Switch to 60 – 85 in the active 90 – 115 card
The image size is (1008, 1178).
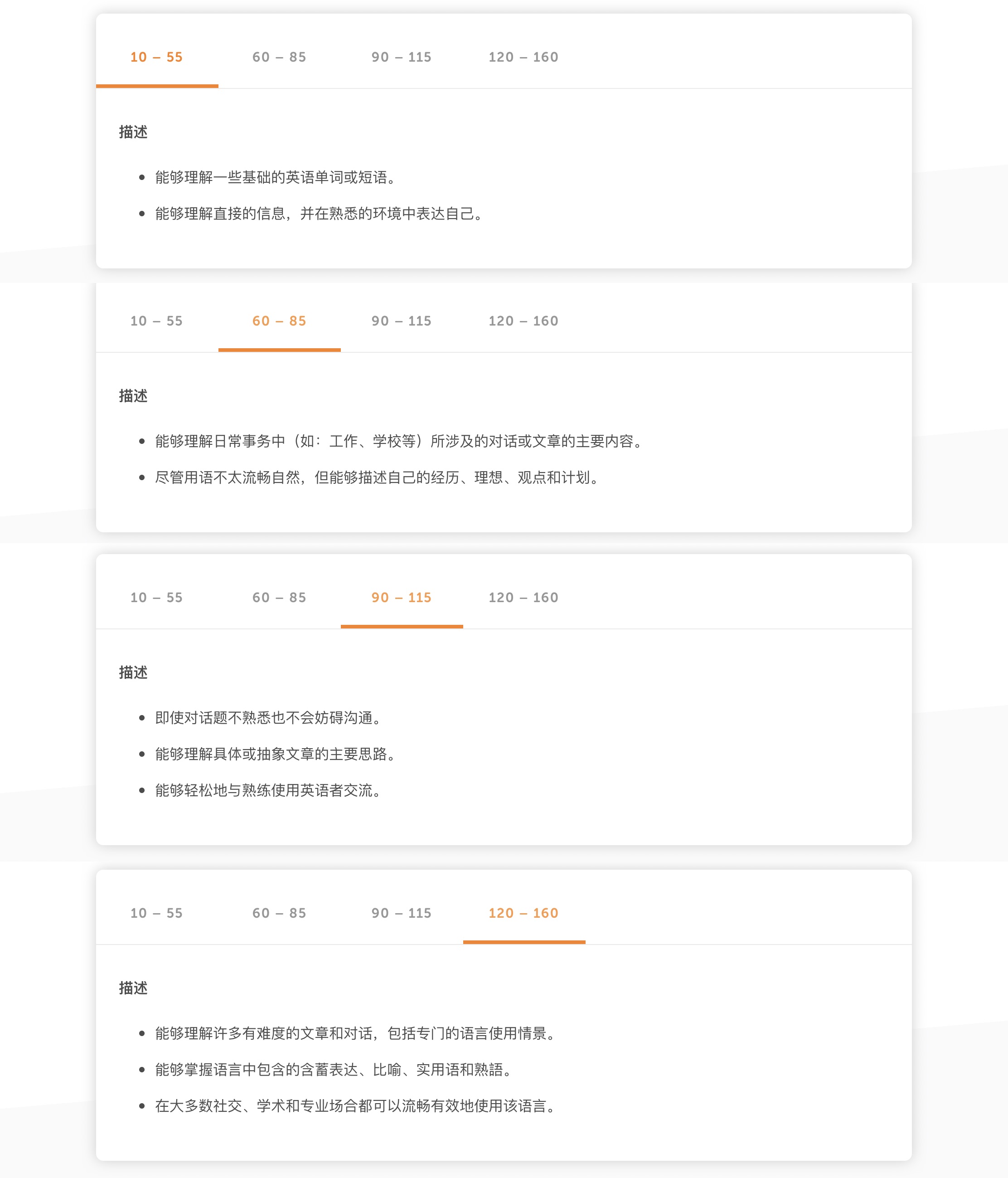[279, 598]
